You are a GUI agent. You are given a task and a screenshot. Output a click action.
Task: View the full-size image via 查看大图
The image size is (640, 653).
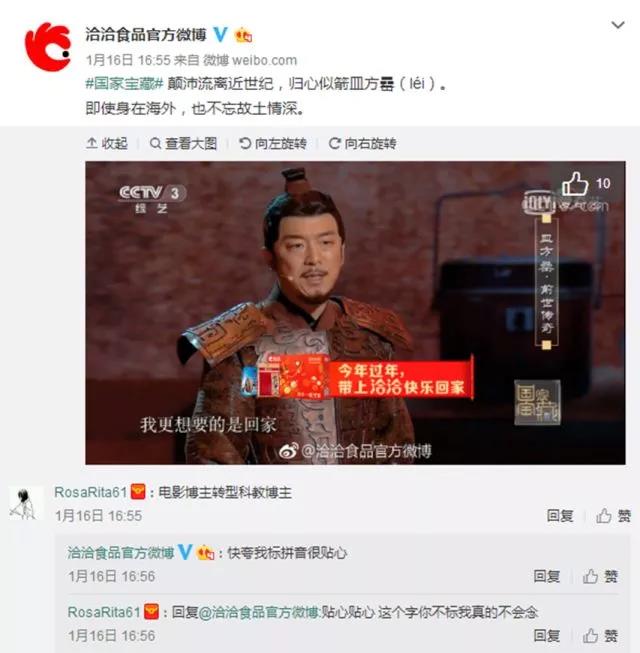pos(184,144)
